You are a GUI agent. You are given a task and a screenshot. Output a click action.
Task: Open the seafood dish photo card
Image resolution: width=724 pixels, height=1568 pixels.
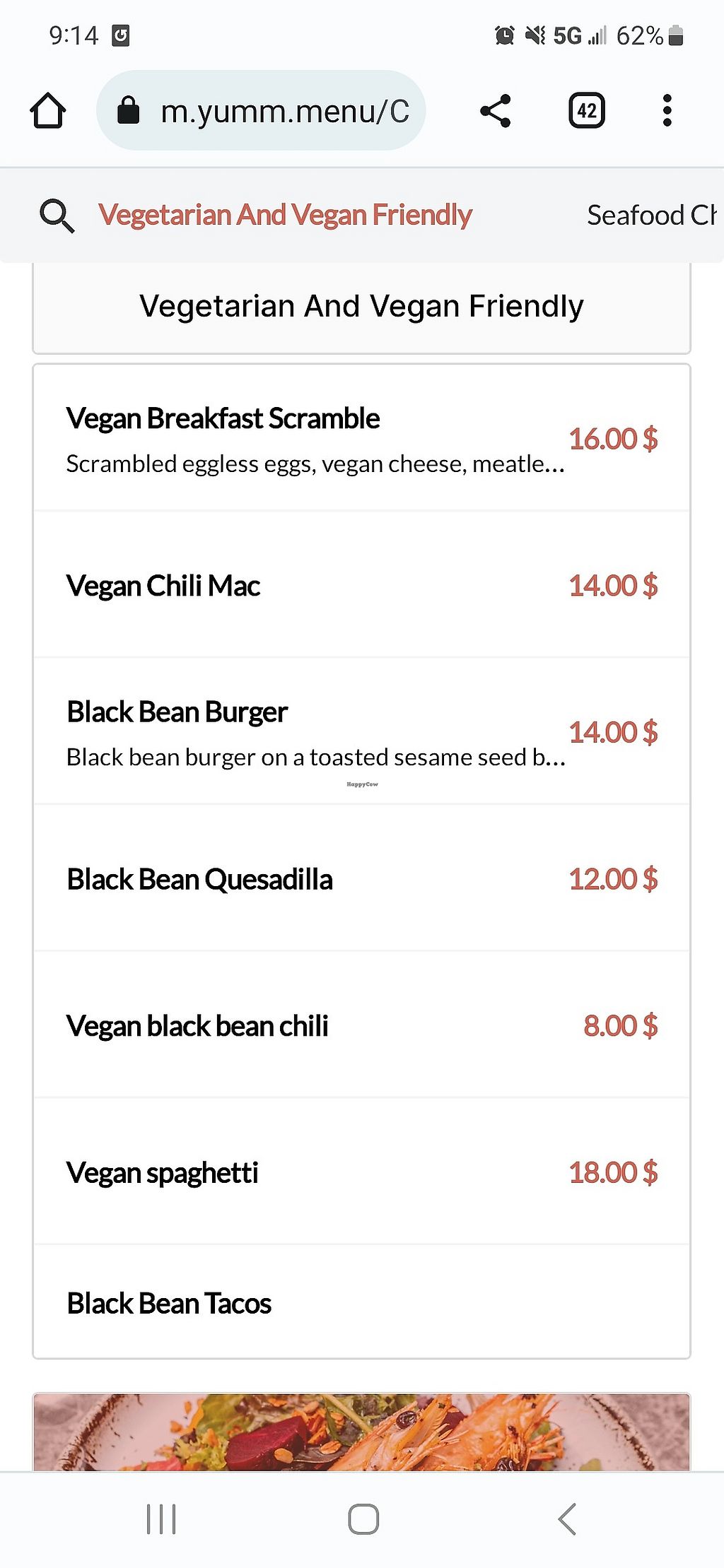[x=361, y=1432]
